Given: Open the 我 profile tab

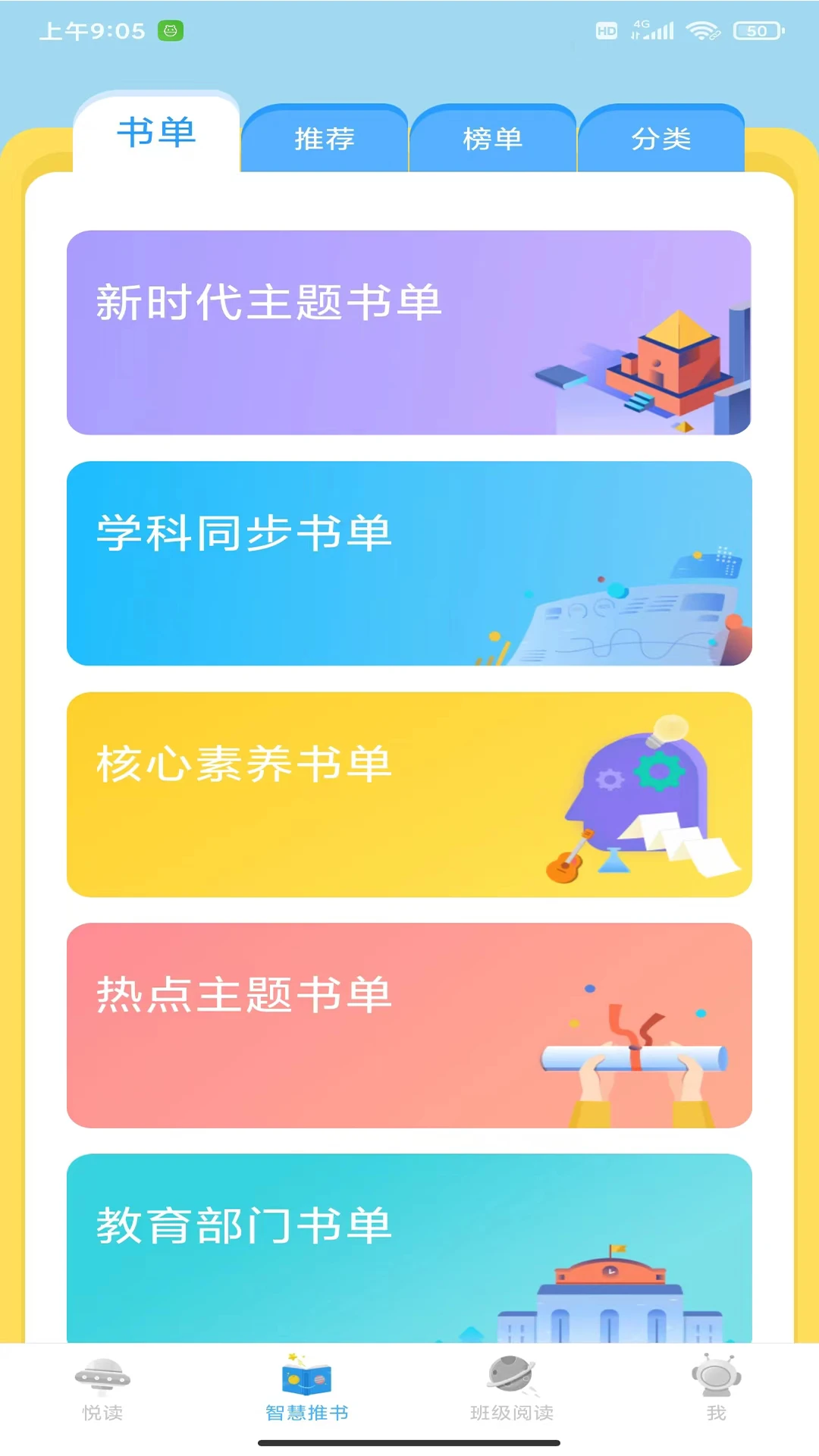Looking at the screenshot, I should 716,1389.
